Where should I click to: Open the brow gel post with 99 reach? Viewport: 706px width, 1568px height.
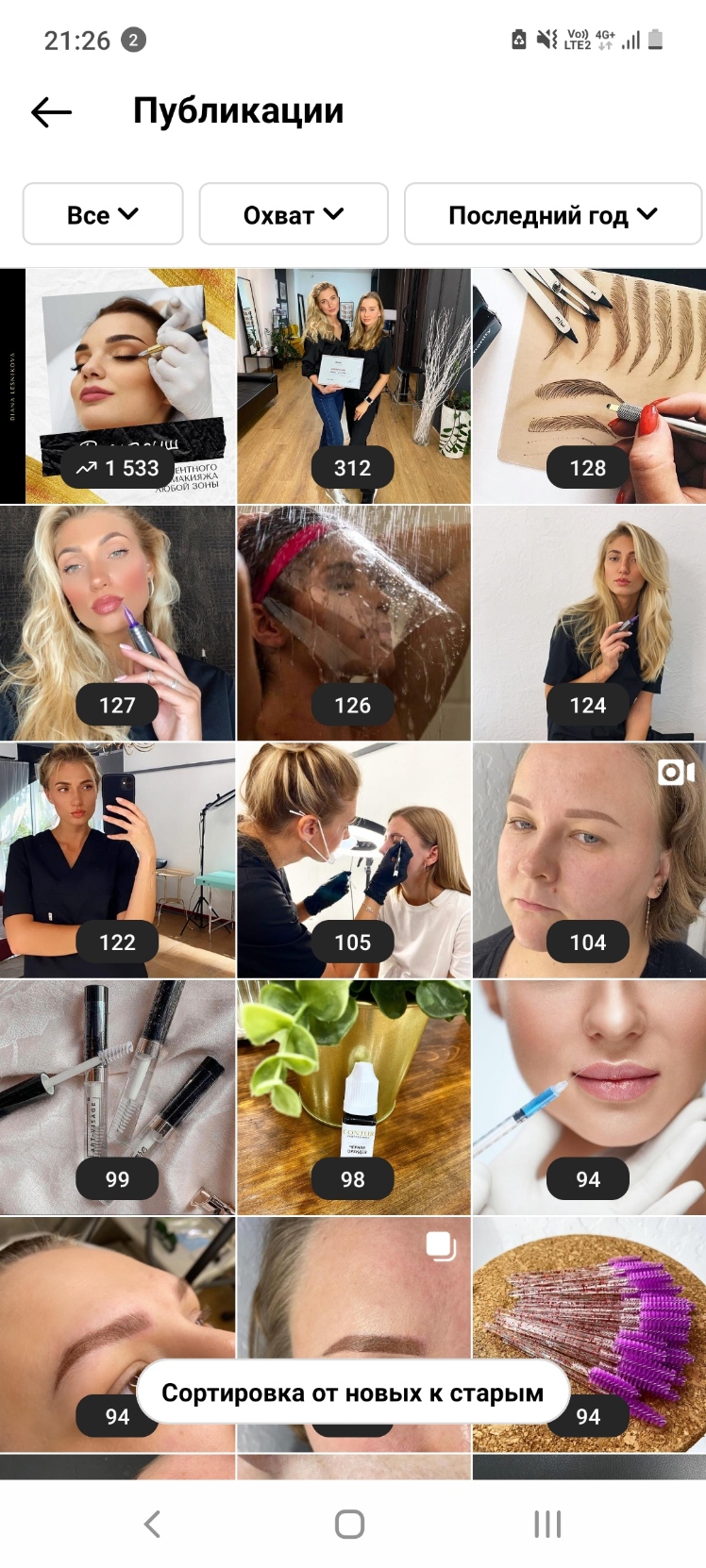tap(117, 1096)
